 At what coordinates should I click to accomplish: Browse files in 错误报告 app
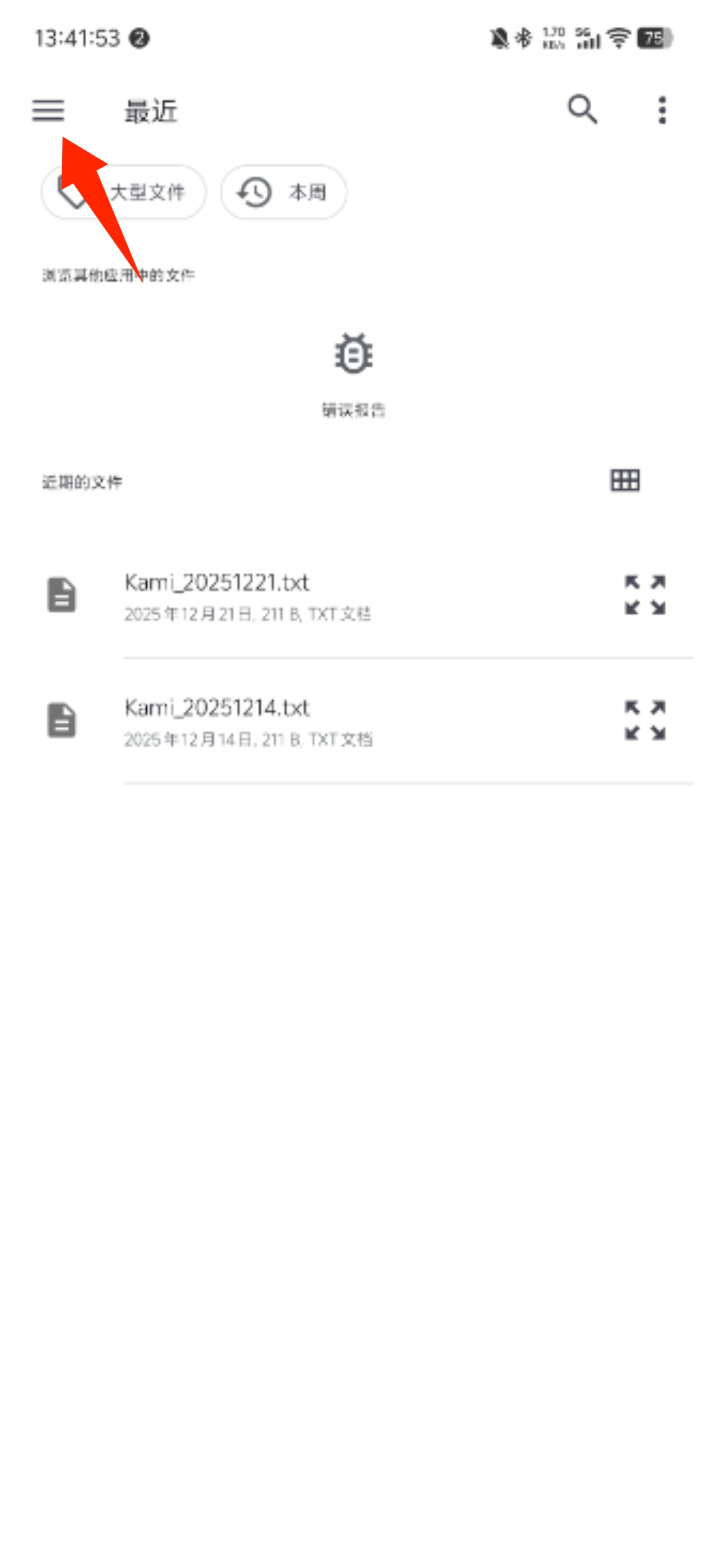click(x=354, y=372)
